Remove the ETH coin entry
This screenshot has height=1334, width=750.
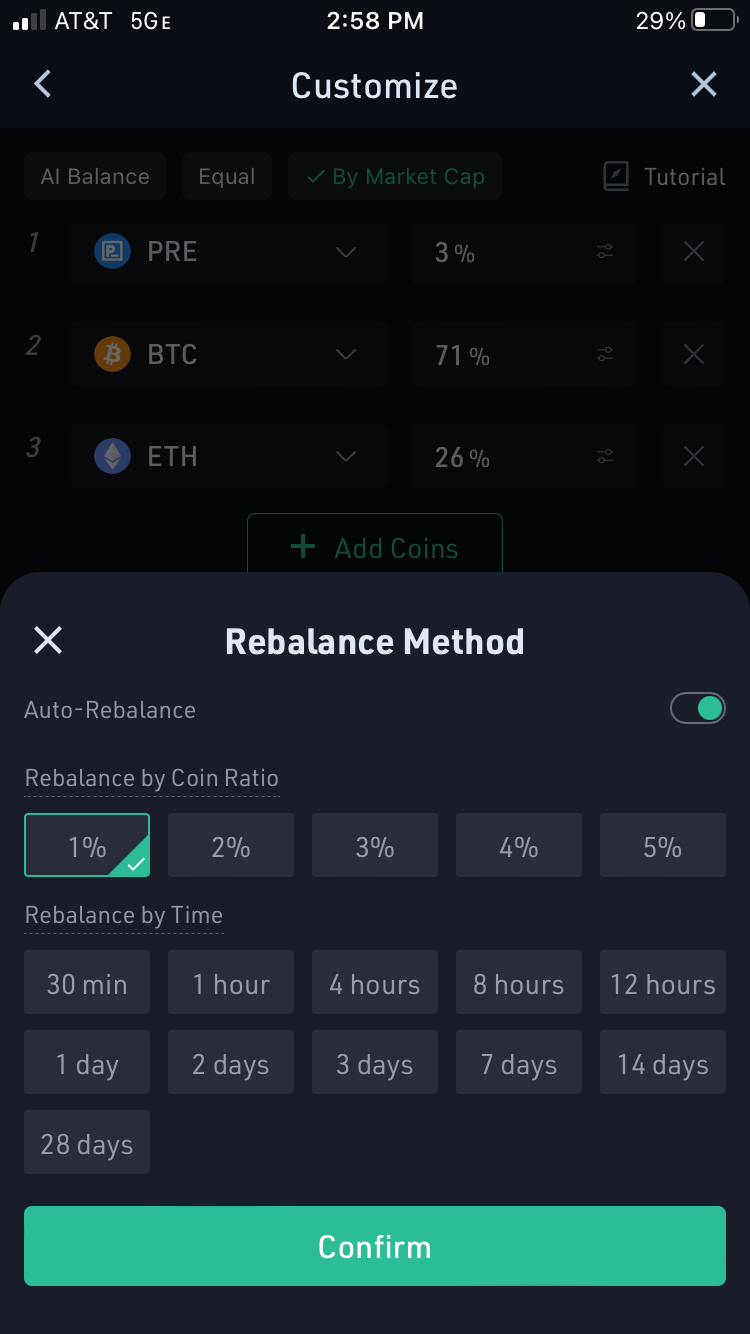pos(693,456)
